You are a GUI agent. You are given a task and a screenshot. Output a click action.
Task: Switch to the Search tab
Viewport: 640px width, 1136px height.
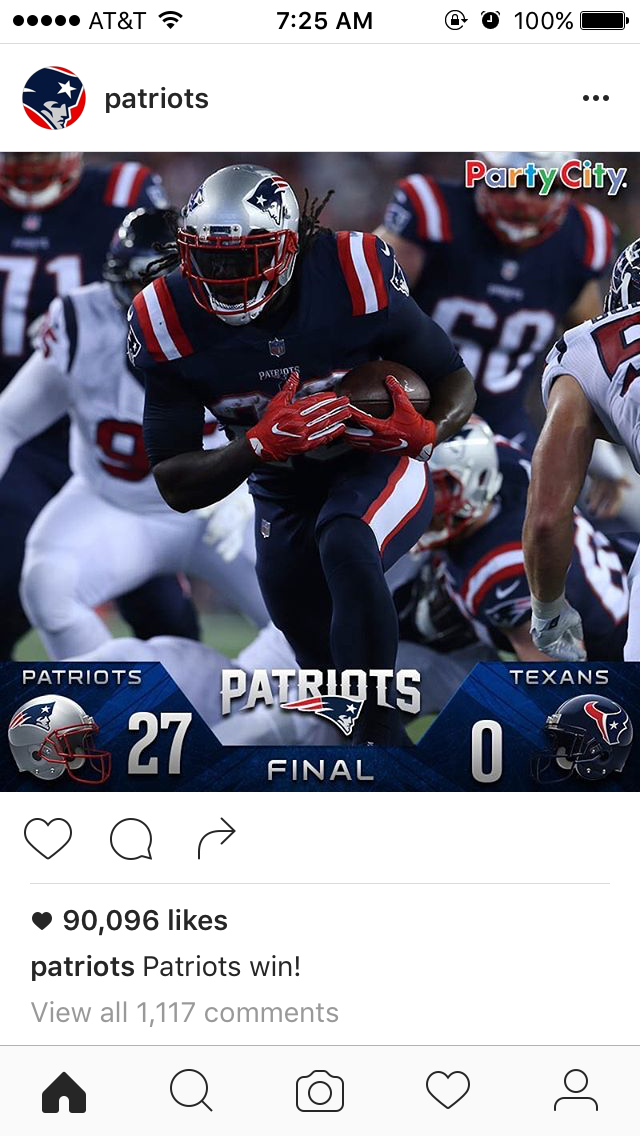(191, 1091)
